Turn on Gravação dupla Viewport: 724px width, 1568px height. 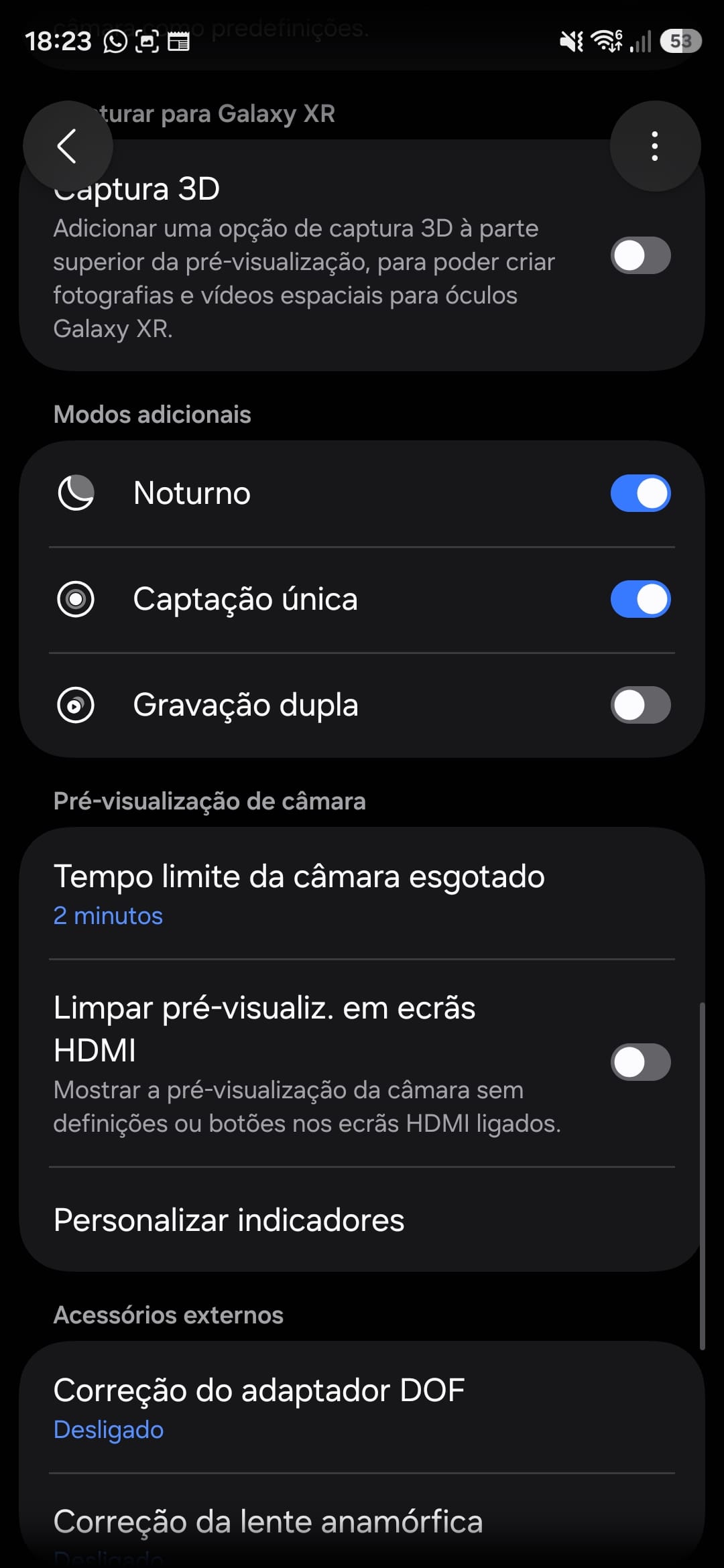[x=640, y=705]
